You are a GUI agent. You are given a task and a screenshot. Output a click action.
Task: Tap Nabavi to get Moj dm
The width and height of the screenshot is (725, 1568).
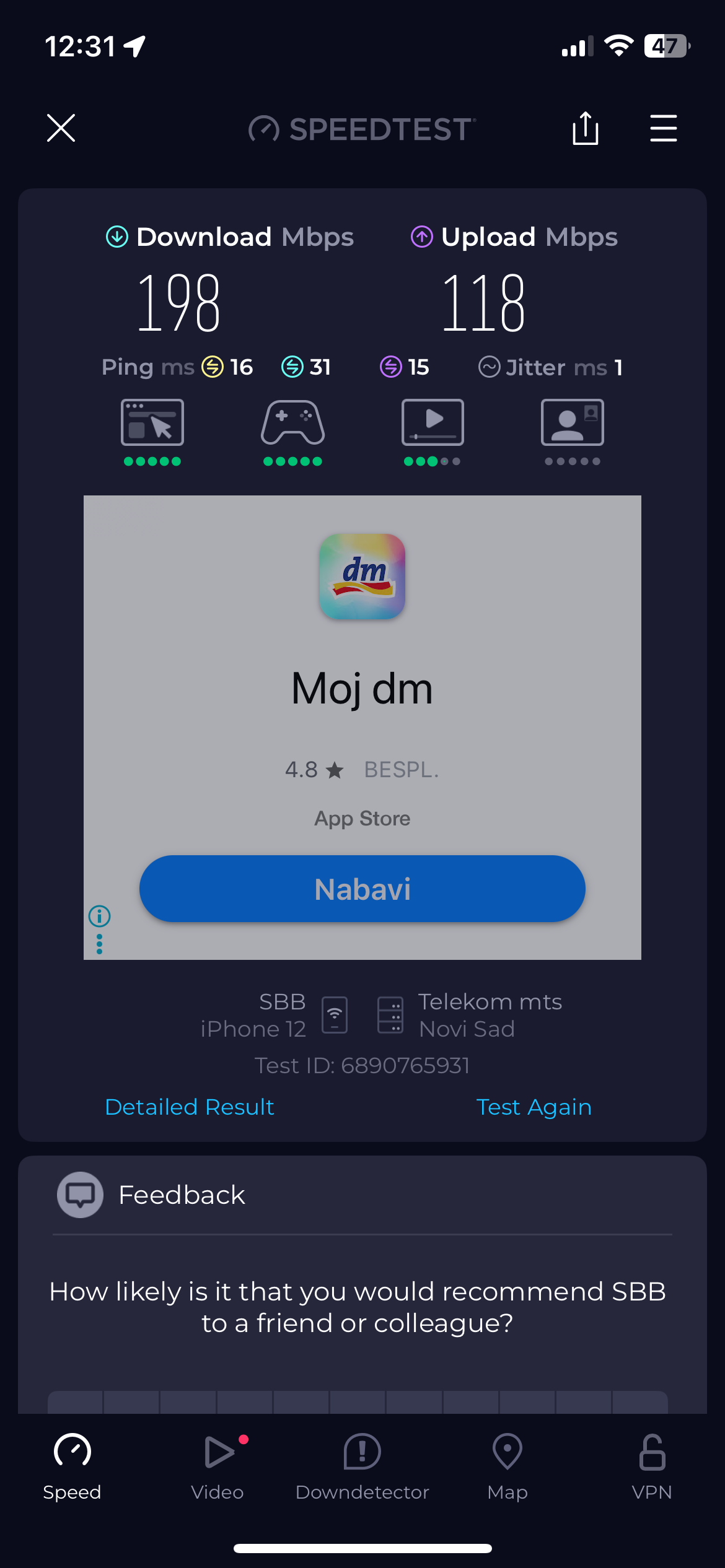(x=362, y=889)
